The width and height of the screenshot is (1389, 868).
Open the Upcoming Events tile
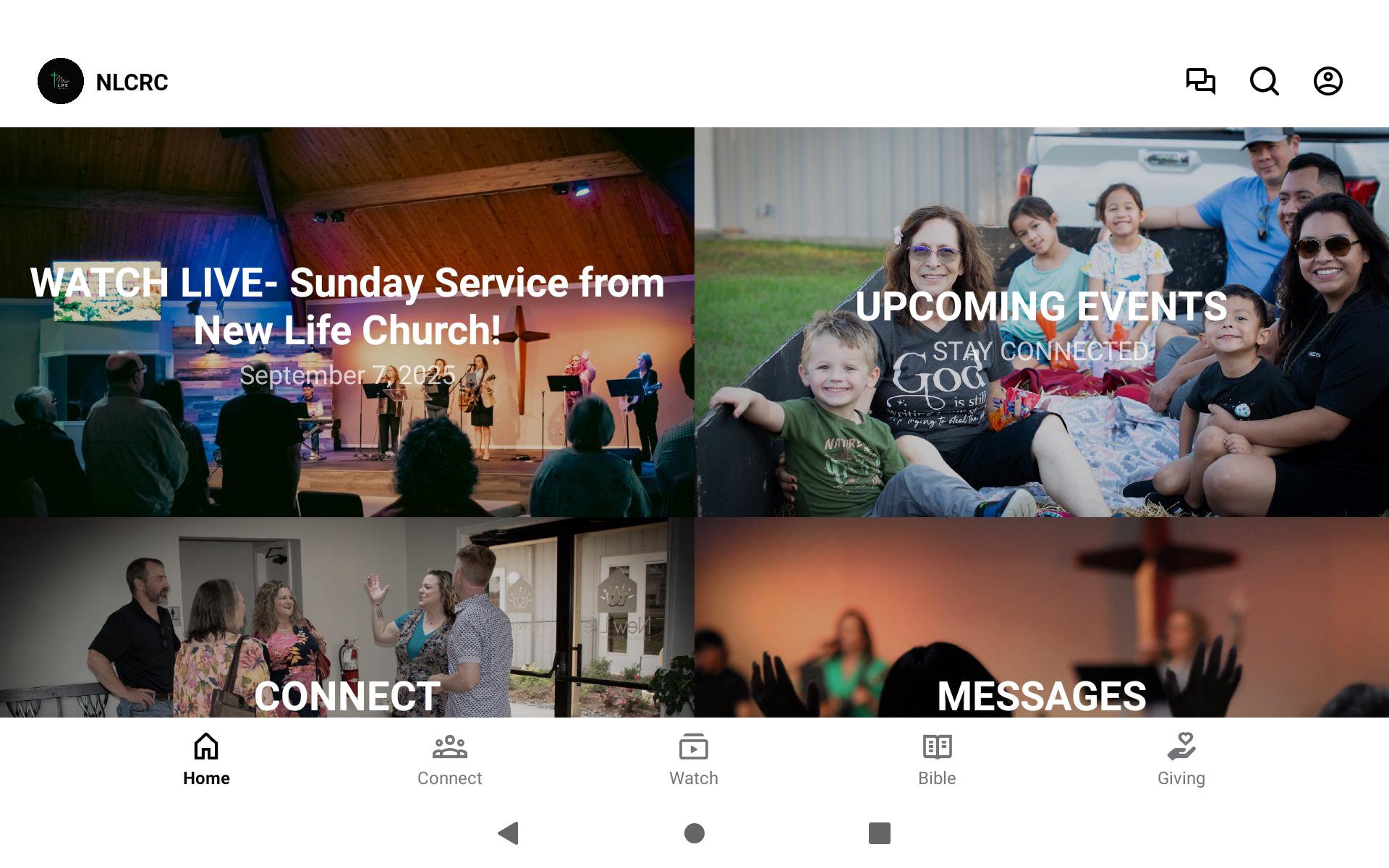pos(1042,322)
